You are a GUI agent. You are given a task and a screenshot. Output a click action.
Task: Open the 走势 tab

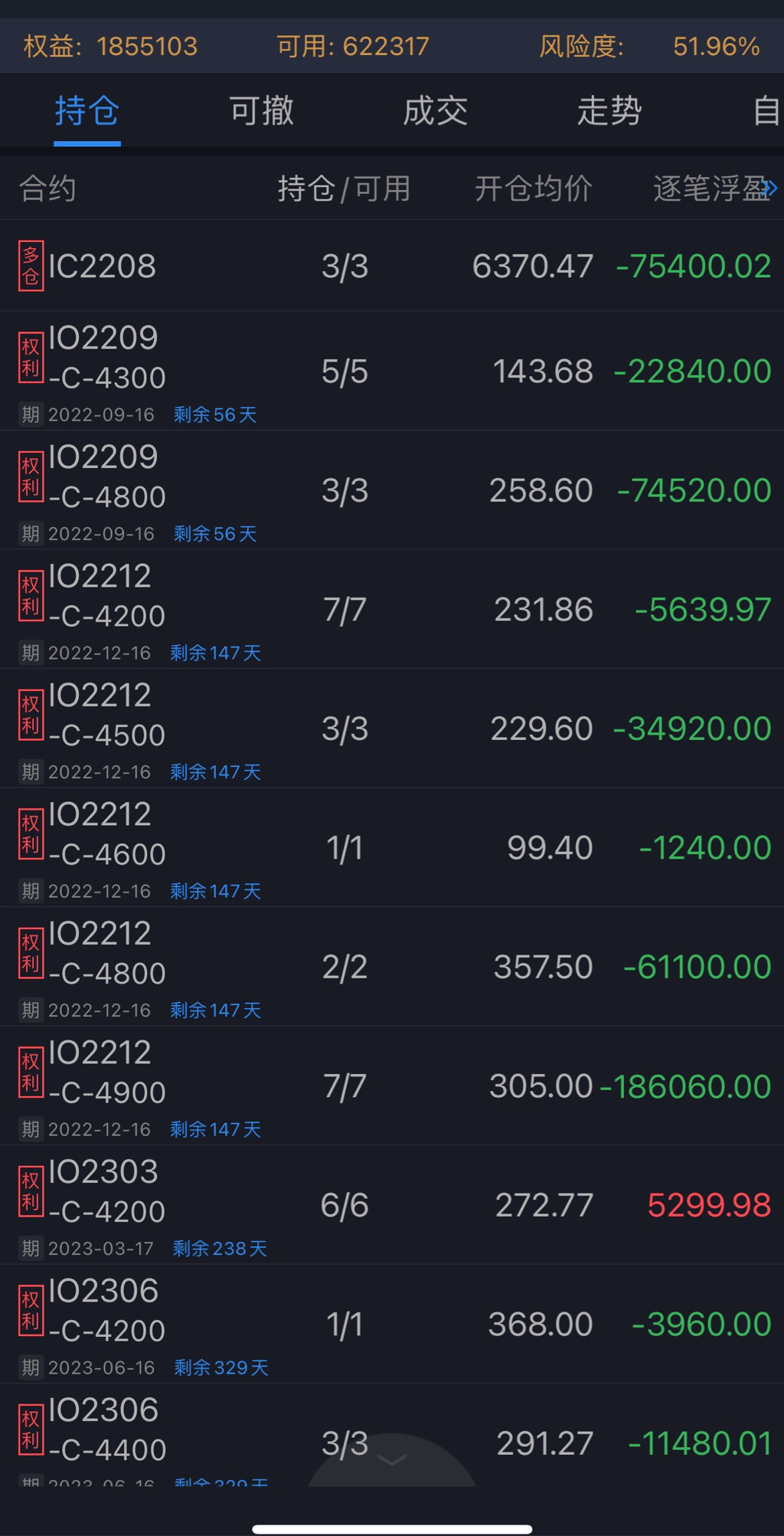coord(609,111)
